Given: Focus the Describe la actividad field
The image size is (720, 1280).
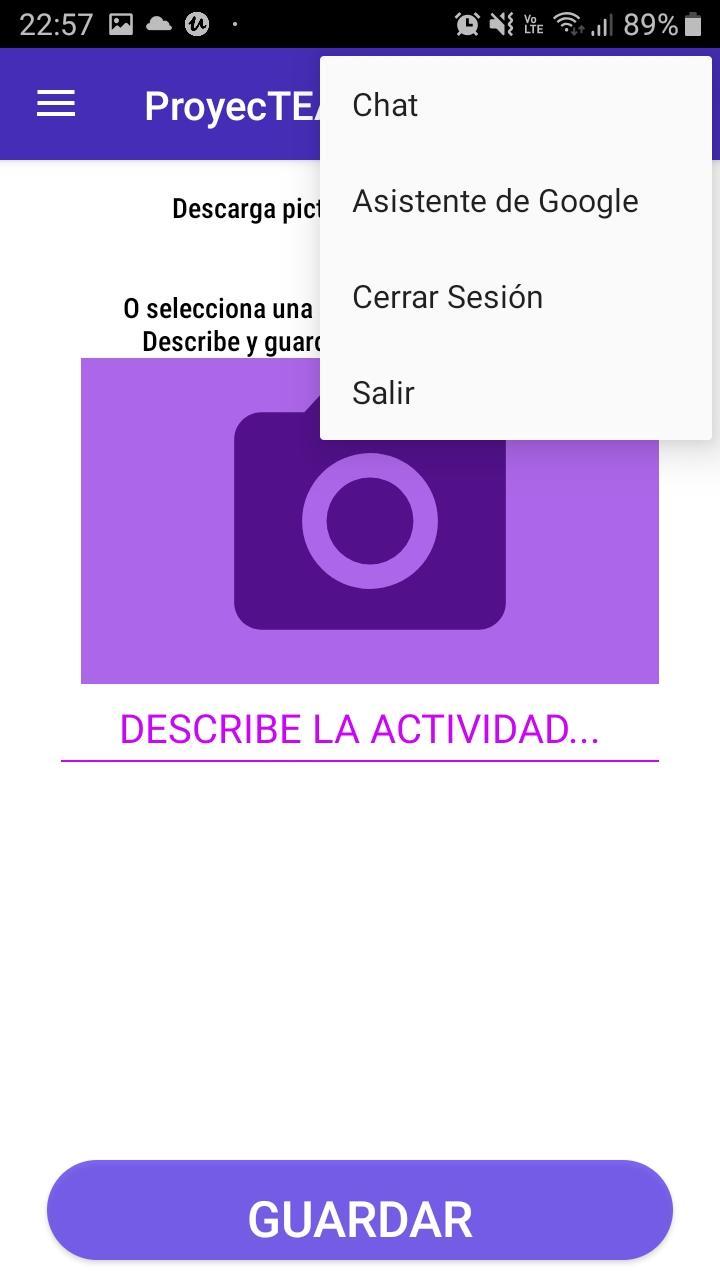Looking at the screenshot, I should click(360, 730).
